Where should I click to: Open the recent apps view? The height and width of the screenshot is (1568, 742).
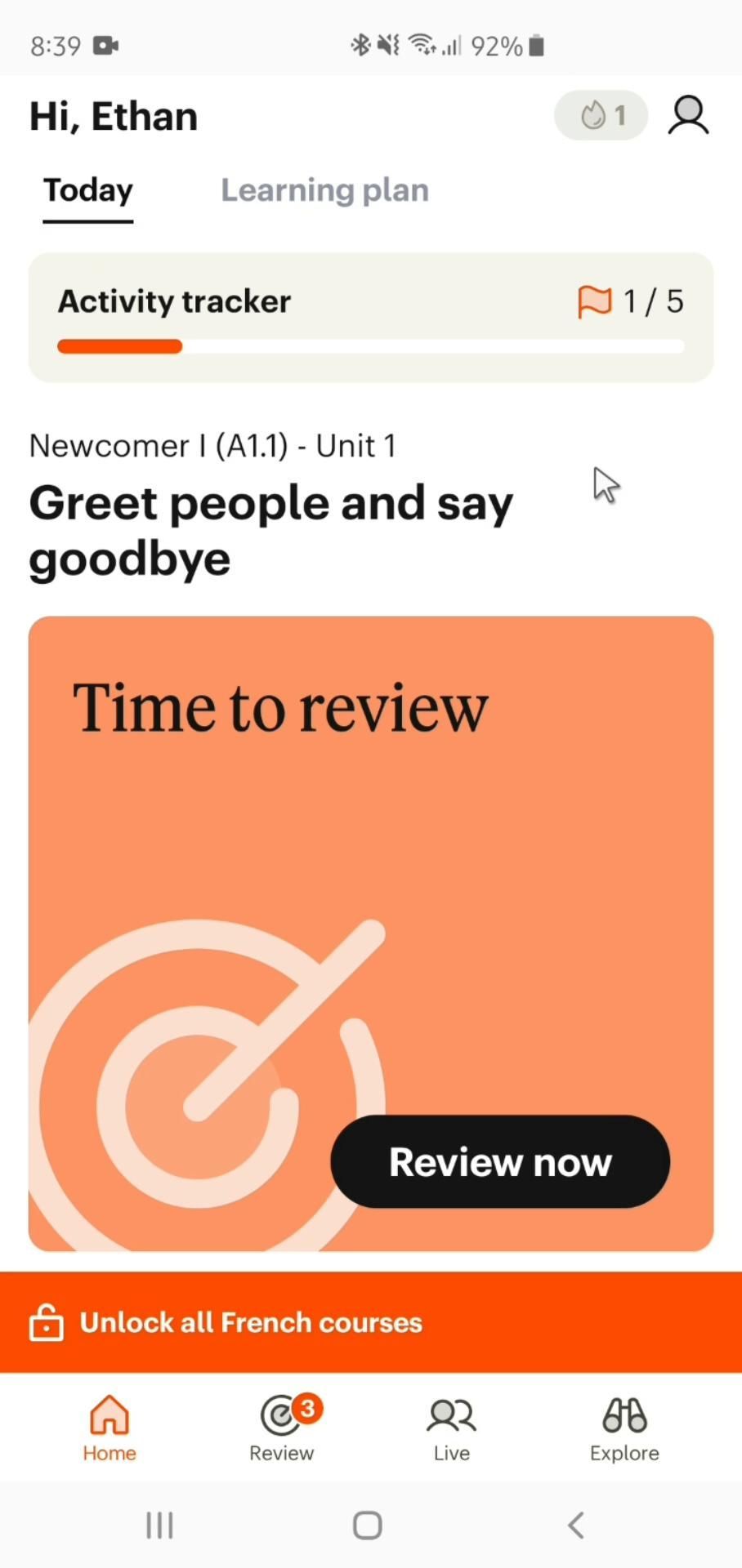pos(159,1525)
